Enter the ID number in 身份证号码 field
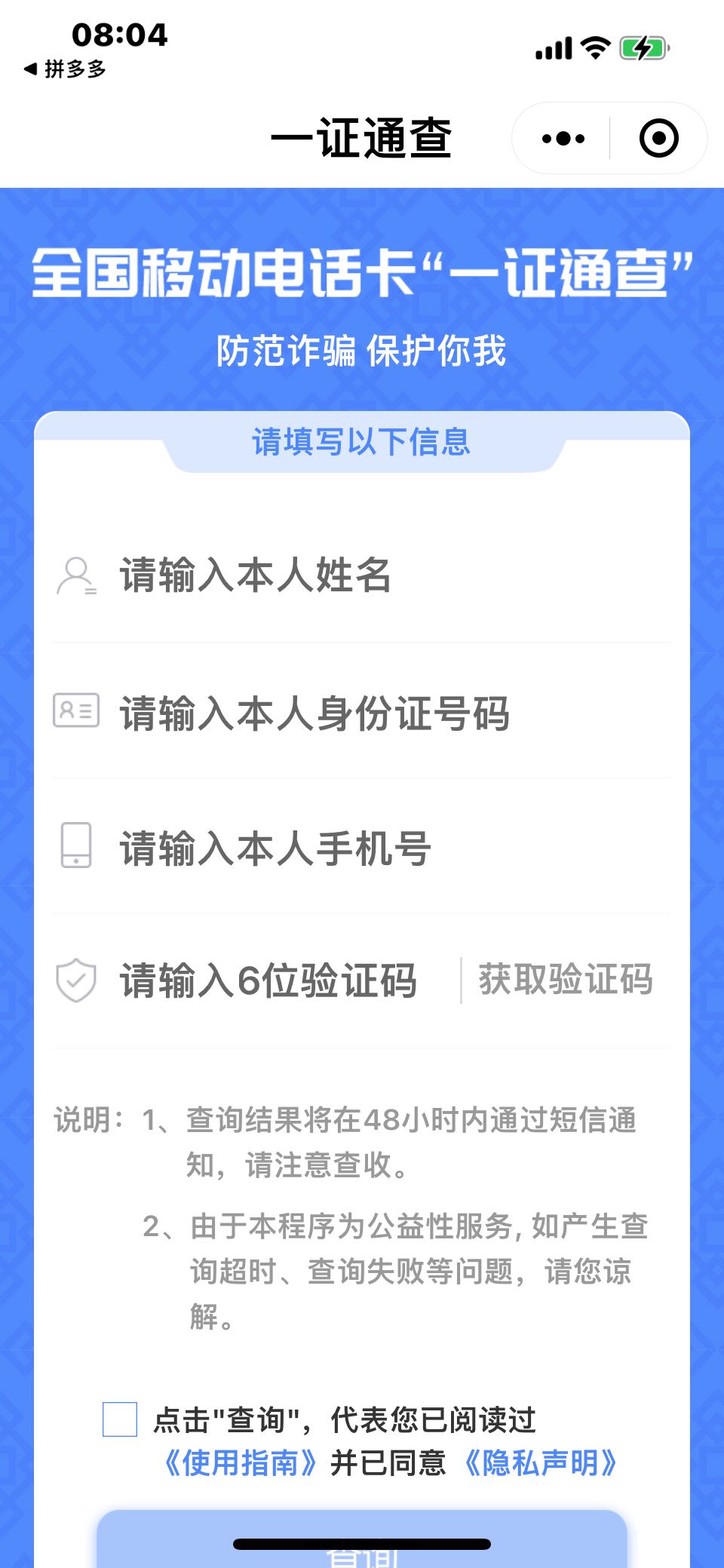 [x=362, y=712]
